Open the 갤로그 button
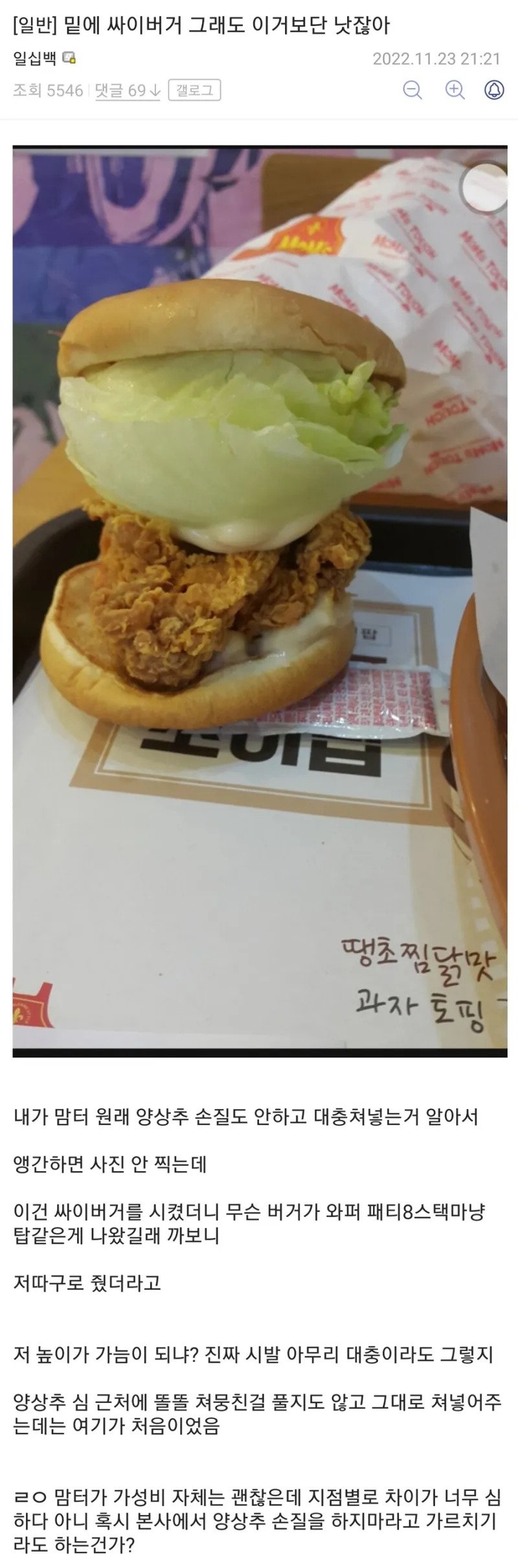The width and height of the screenshot is (518, 1568). [x=194, y=91]
